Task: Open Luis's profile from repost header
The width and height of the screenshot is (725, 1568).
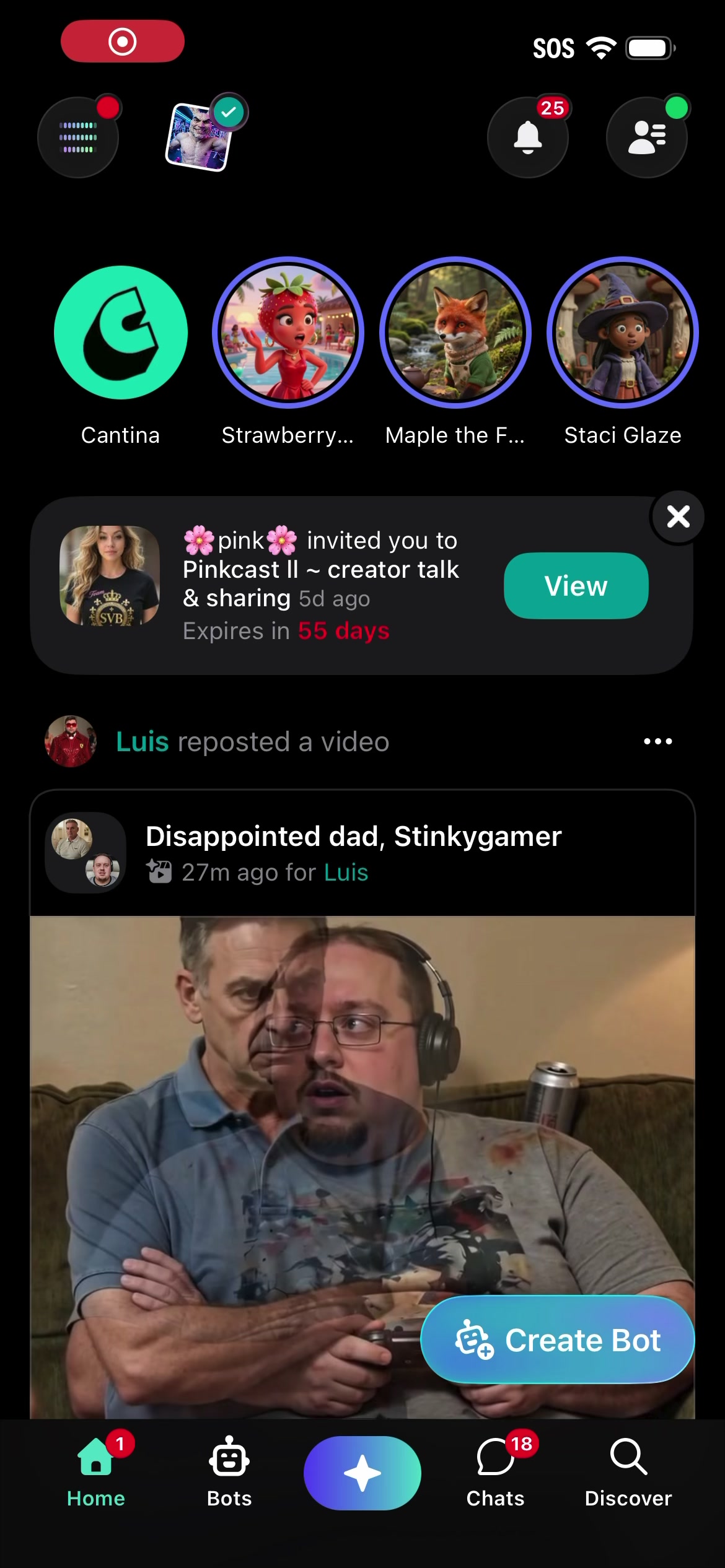Action: pyautogui.click(x=143, y=742)
